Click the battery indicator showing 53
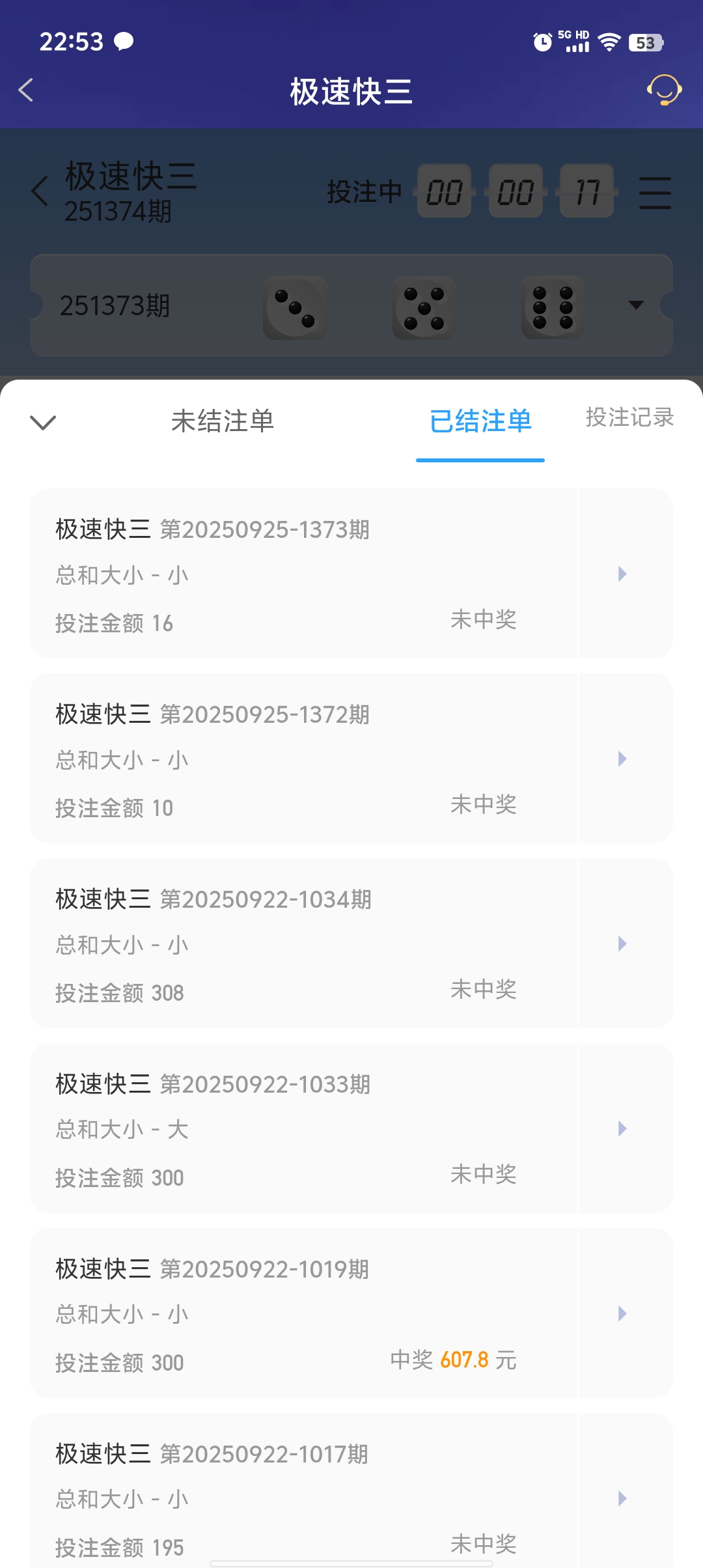Viewport: 703px width, 1568px height. pyautogui.click(x=647, y=41)
